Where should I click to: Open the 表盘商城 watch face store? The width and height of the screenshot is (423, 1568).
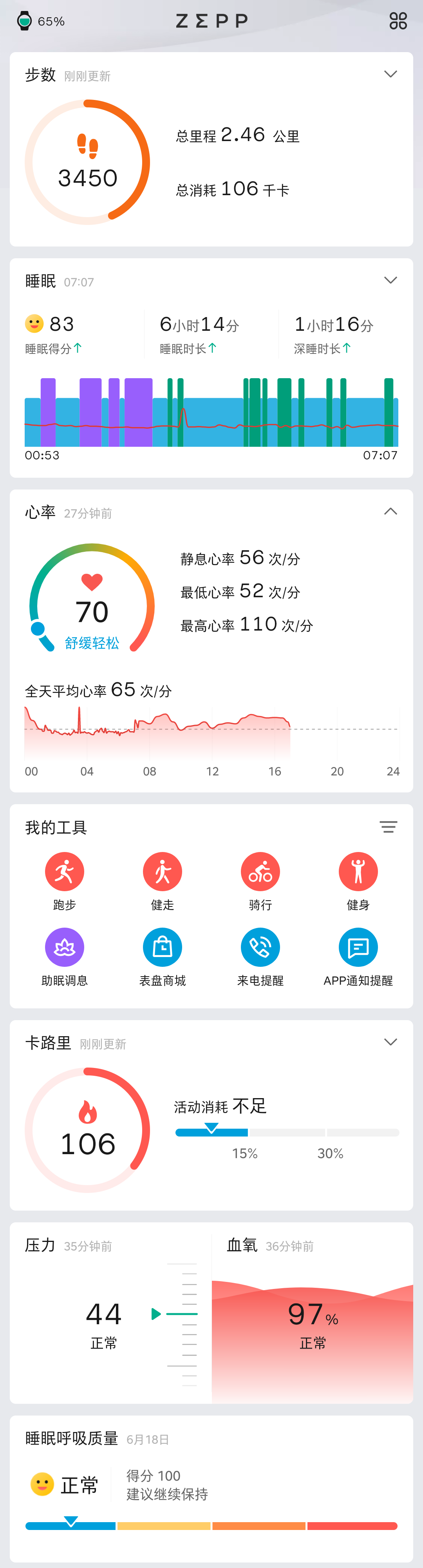163,947
